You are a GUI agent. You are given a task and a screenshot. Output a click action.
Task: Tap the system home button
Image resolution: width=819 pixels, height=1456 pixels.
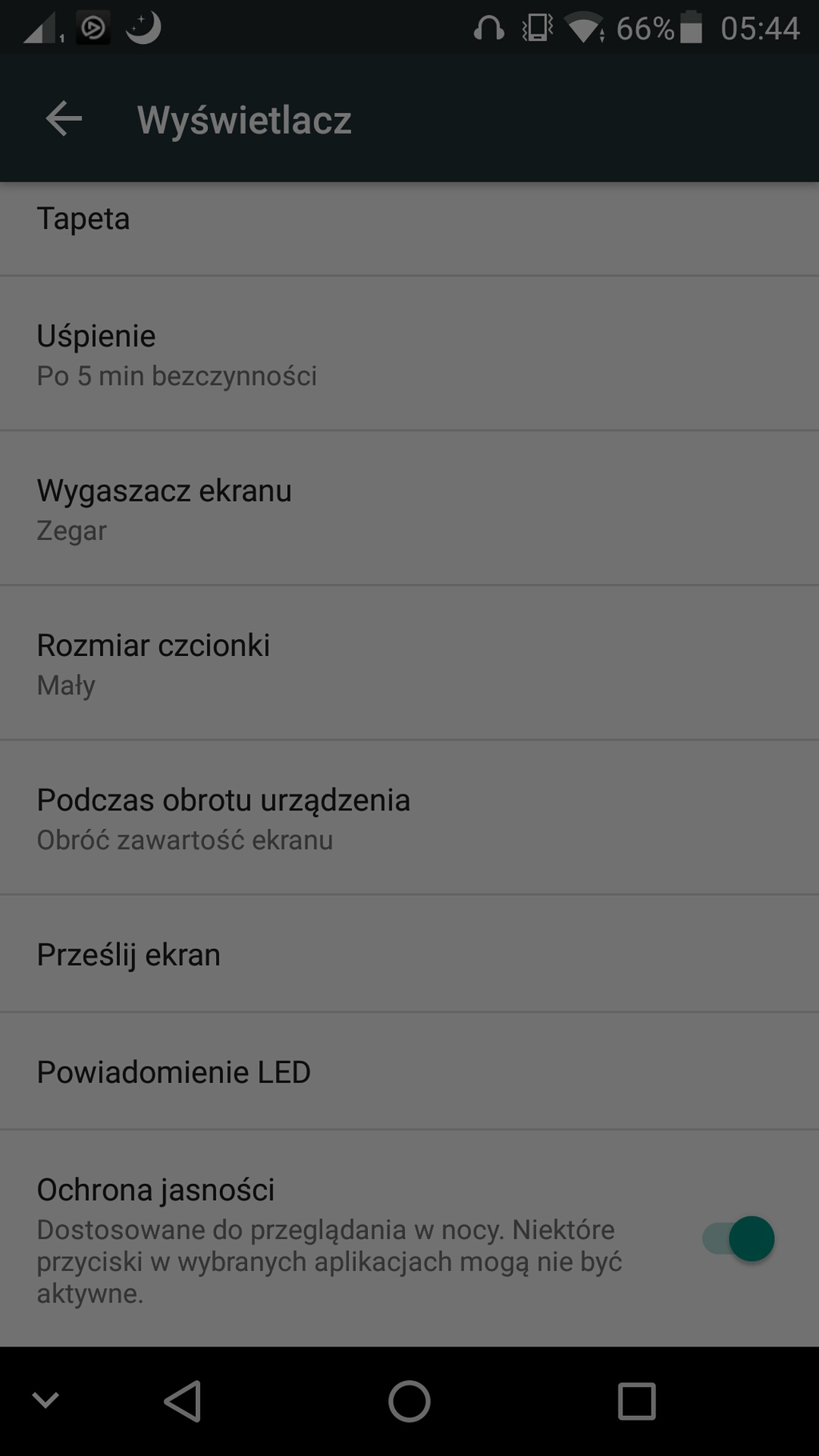(x=409, y=1401)
